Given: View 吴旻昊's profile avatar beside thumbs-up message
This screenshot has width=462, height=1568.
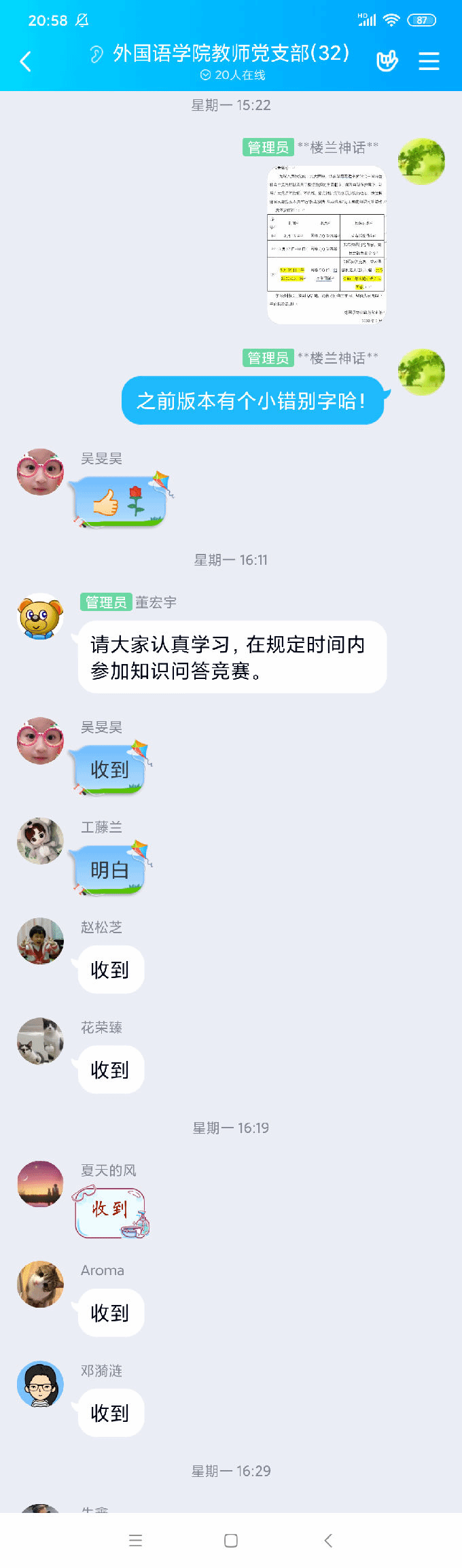Looking at the screenshot, I should [x=40, y=472].
